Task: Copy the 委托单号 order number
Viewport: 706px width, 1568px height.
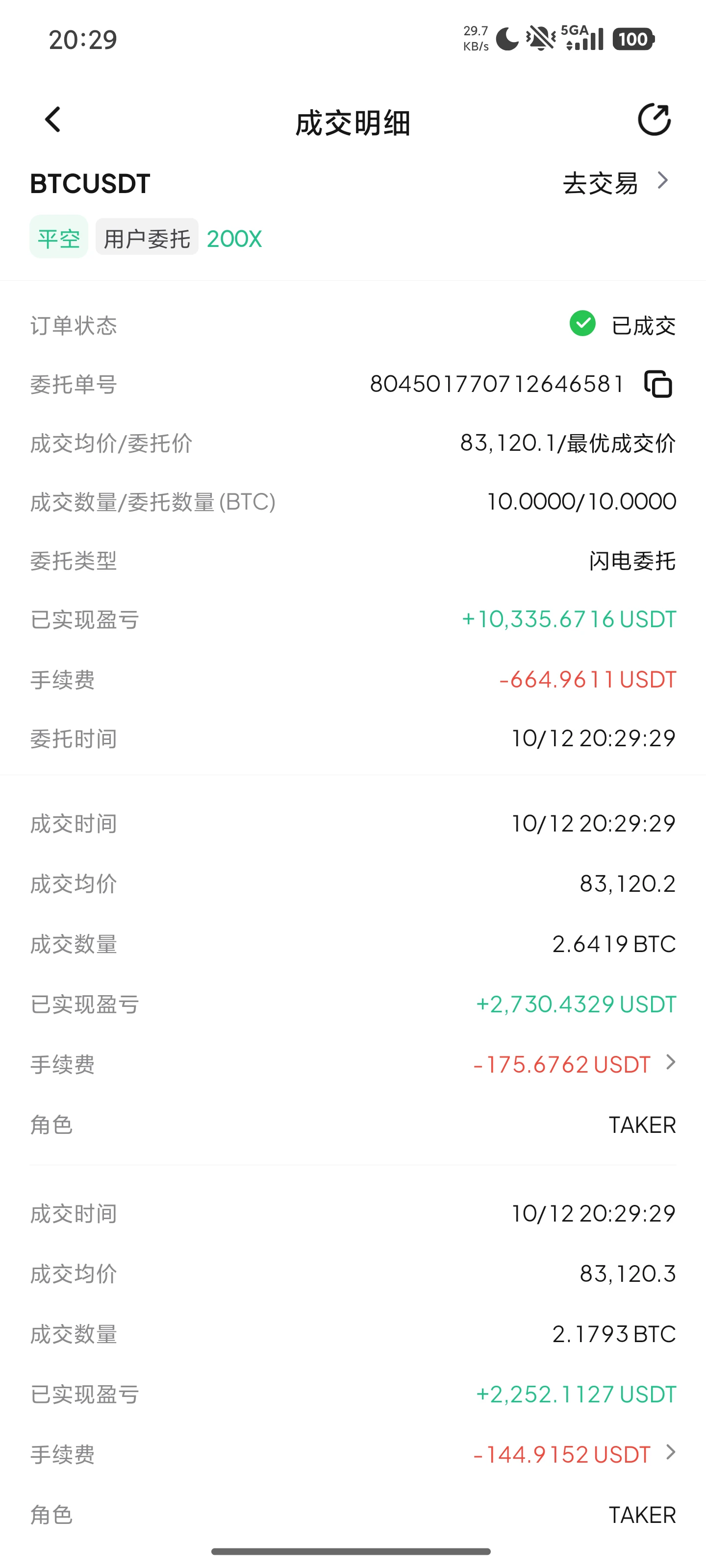Action: point(658,384)
